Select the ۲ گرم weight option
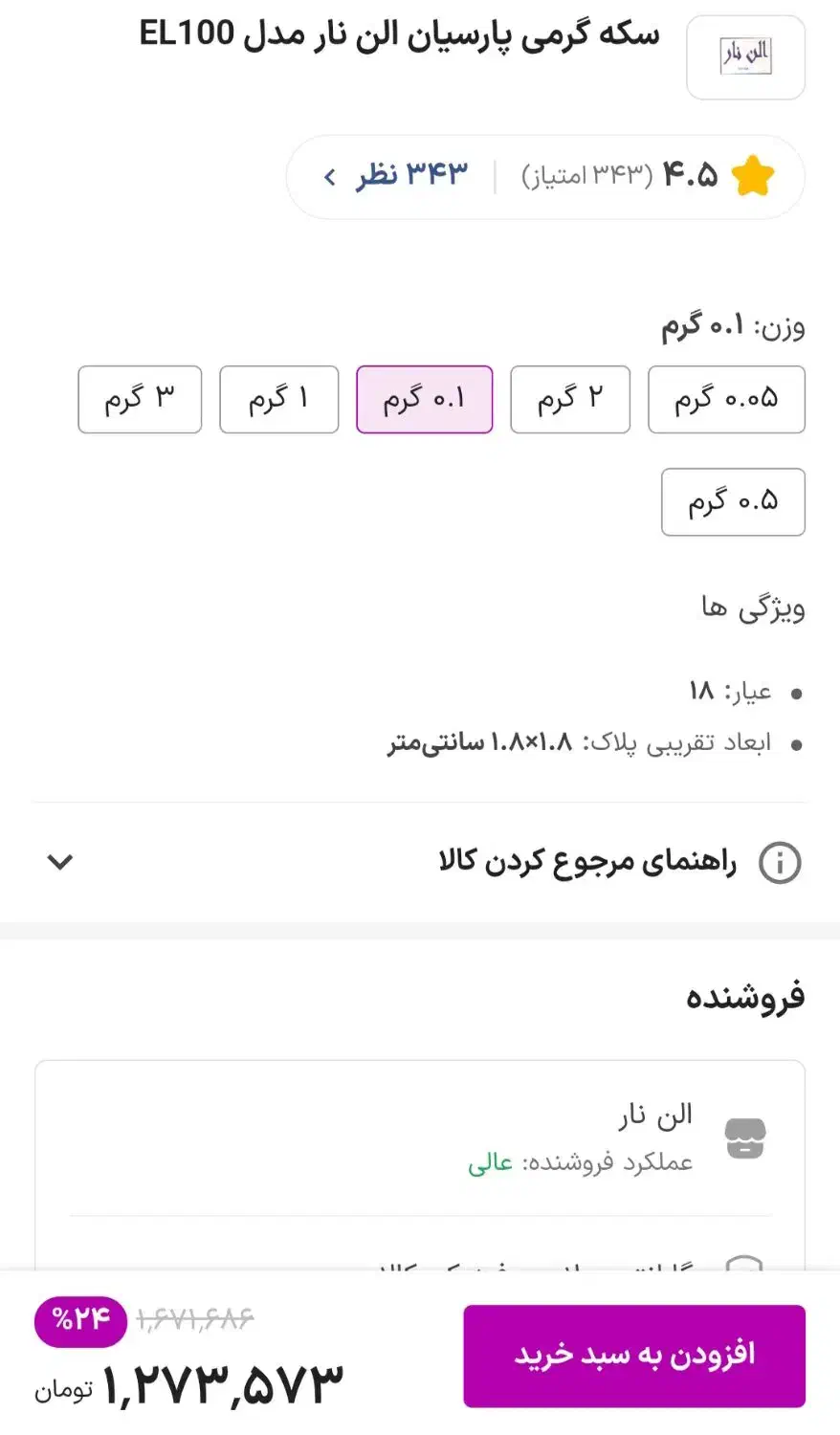This screenshot has height=1435, width=840. click(x=570, y=399)
